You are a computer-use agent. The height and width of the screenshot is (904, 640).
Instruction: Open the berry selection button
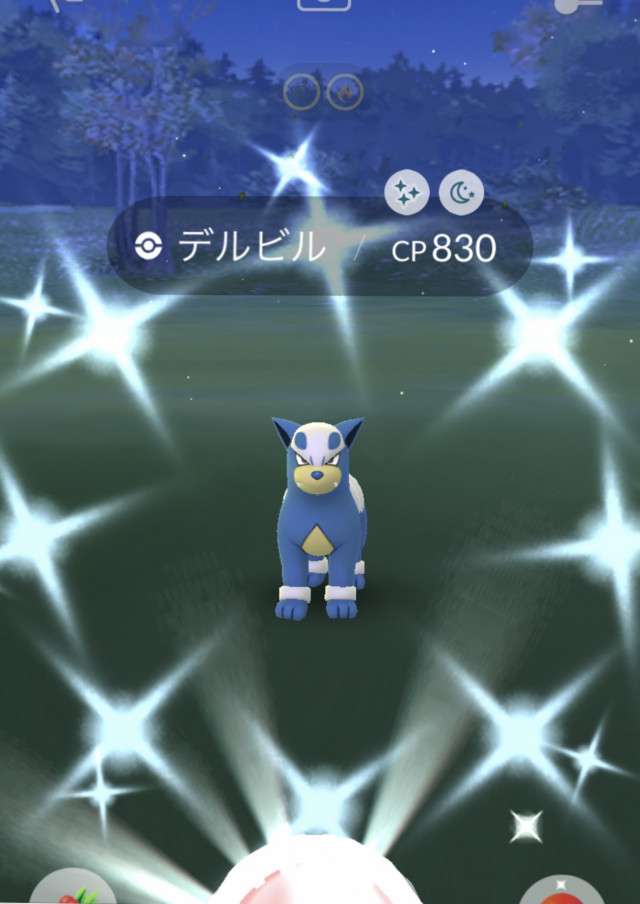(72, 890)
